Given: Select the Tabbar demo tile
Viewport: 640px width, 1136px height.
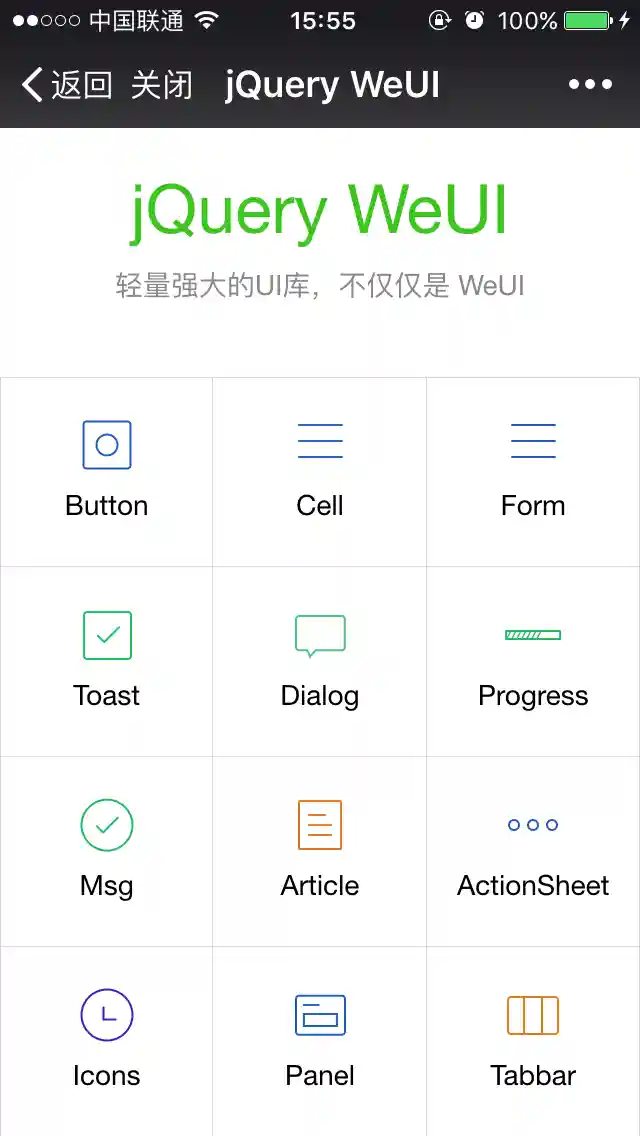Looking at the screenshot, I should (x=533, y=1041).
